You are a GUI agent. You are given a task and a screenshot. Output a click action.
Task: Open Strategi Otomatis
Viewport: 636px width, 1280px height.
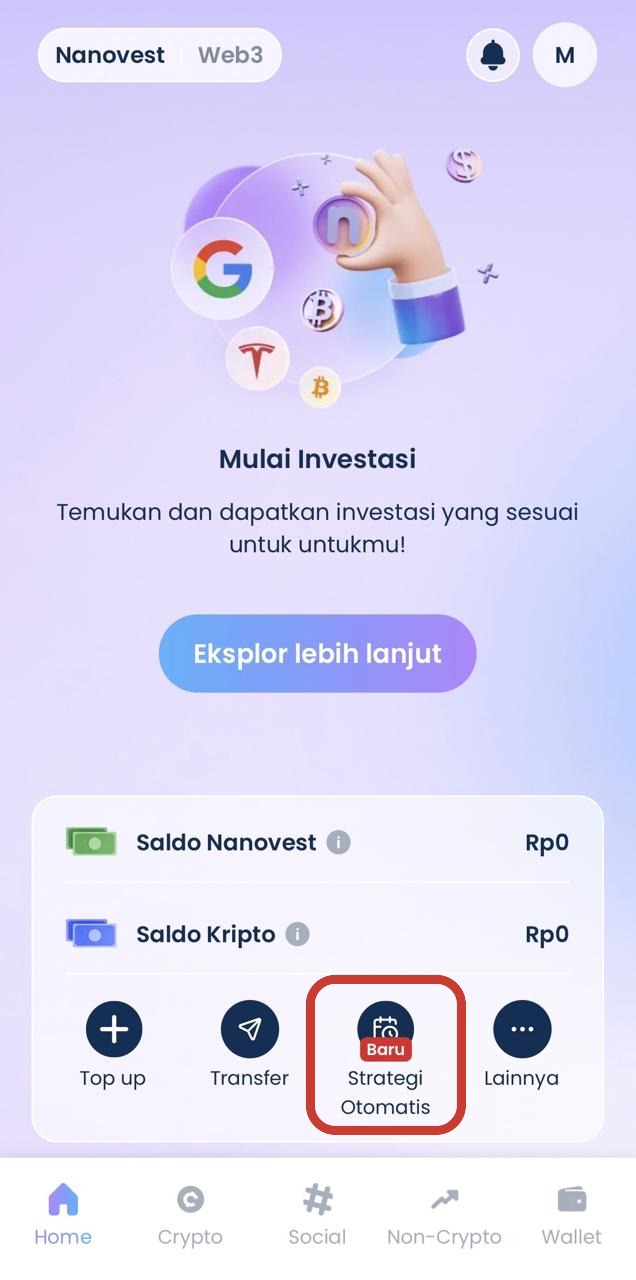(385, 1029)
